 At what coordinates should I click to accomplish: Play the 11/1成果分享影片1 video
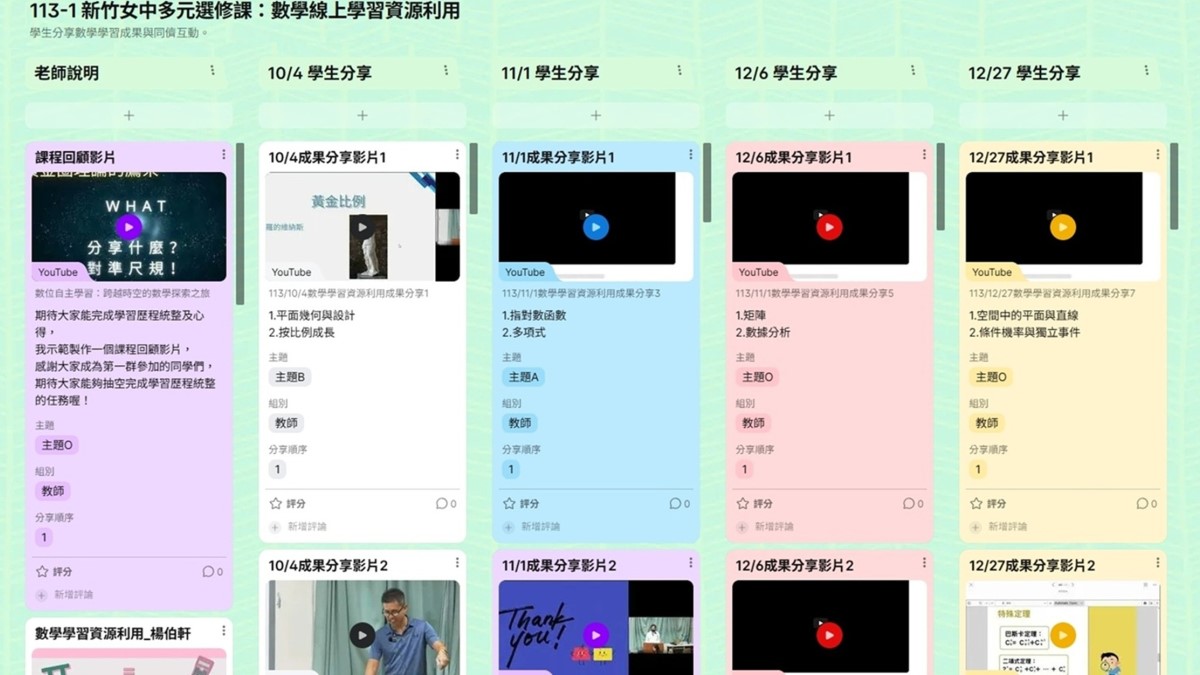click(x=595, y=227)
